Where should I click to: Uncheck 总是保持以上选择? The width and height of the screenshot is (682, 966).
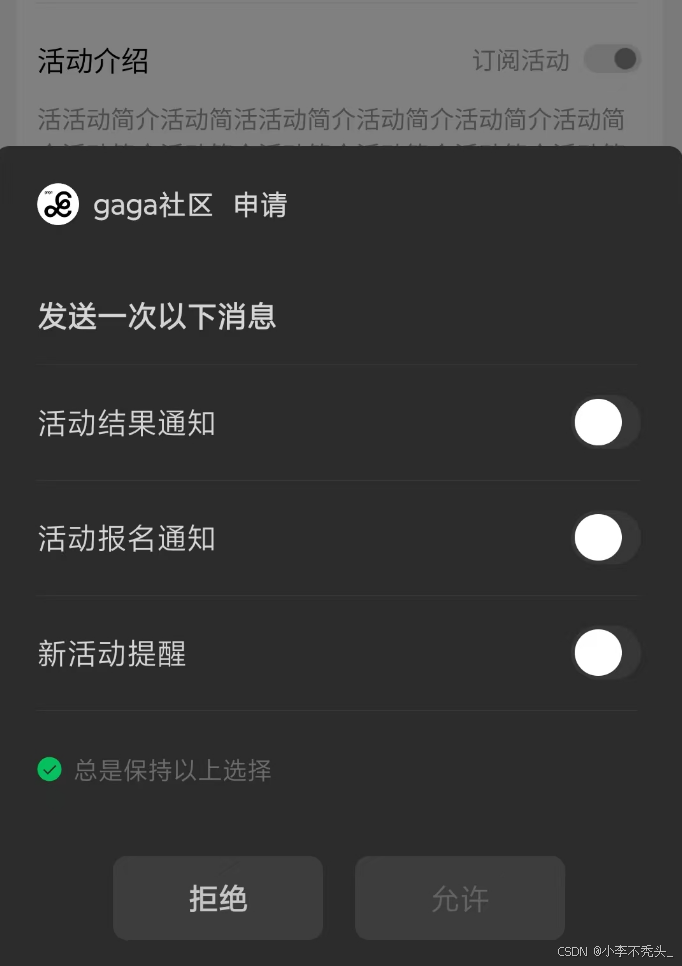[x=50, y=769]
